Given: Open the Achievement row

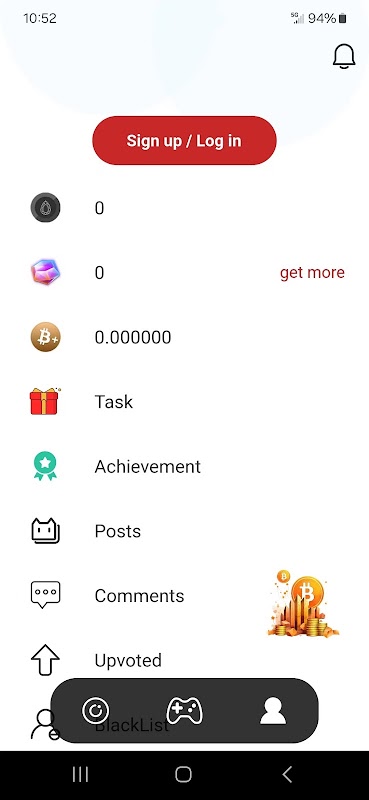Looking at the screenshot, I should 184,466.
